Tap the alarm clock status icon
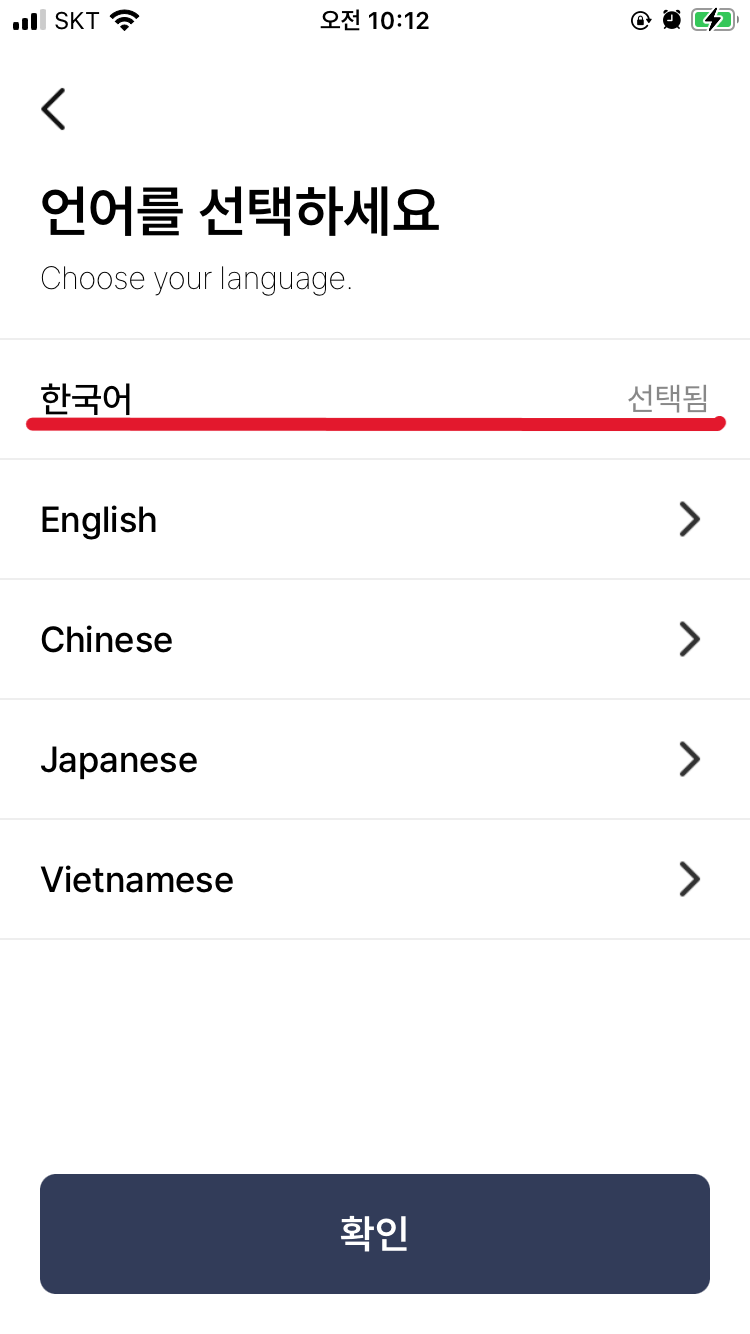Screen dimensions: 750x1334 coord(671,19)
